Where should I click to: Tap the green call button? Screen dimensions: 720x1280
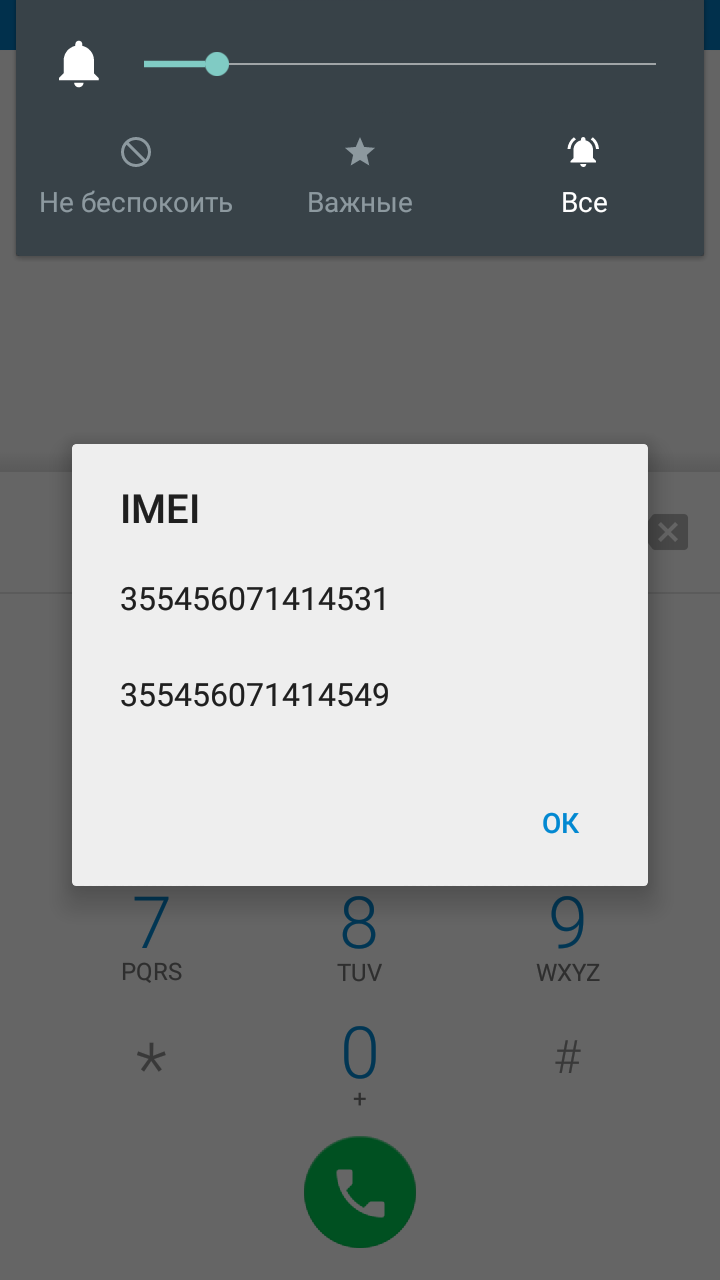(360, 1192)
